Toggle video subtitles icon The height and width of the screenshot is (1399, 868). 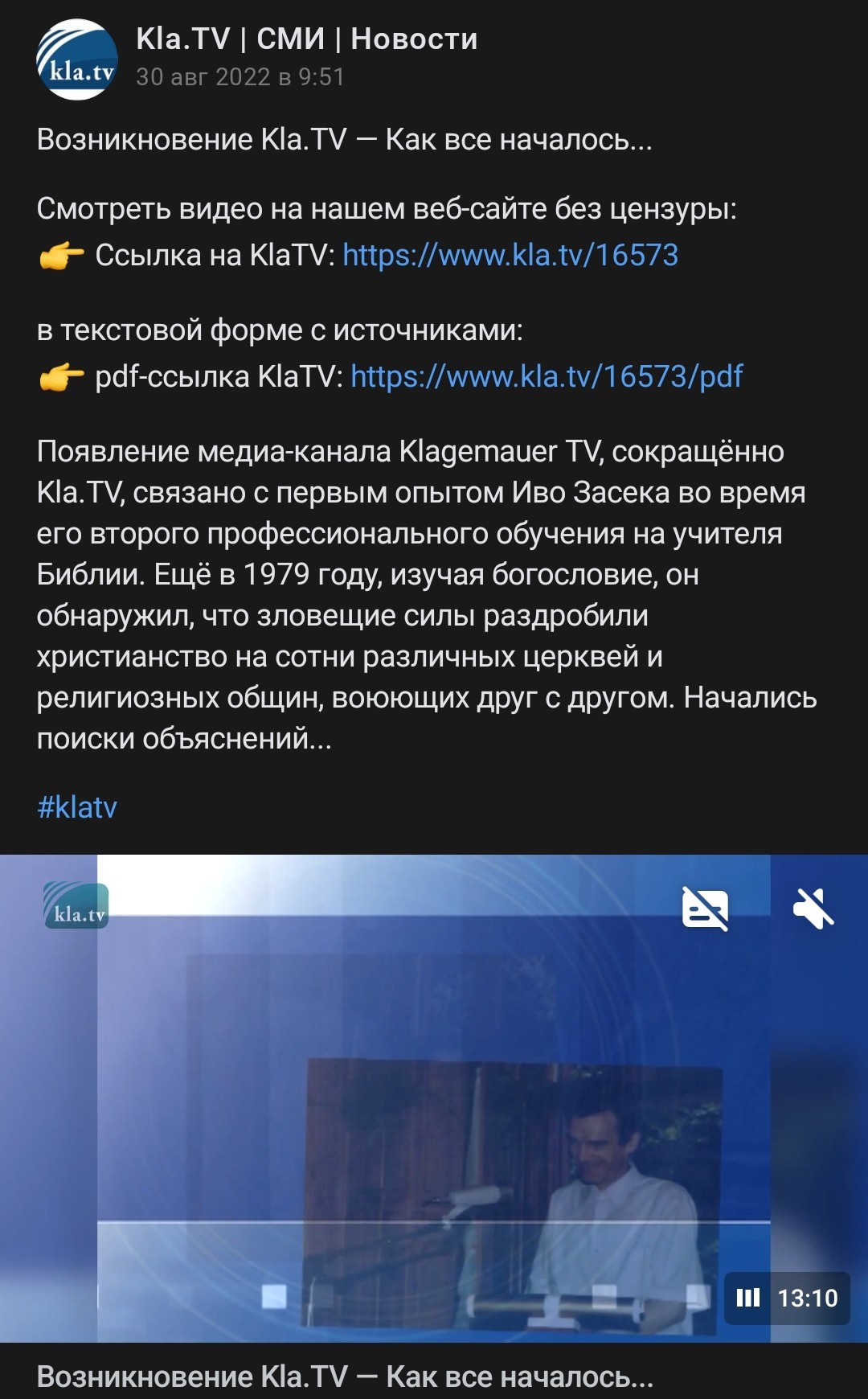[705, 909]
